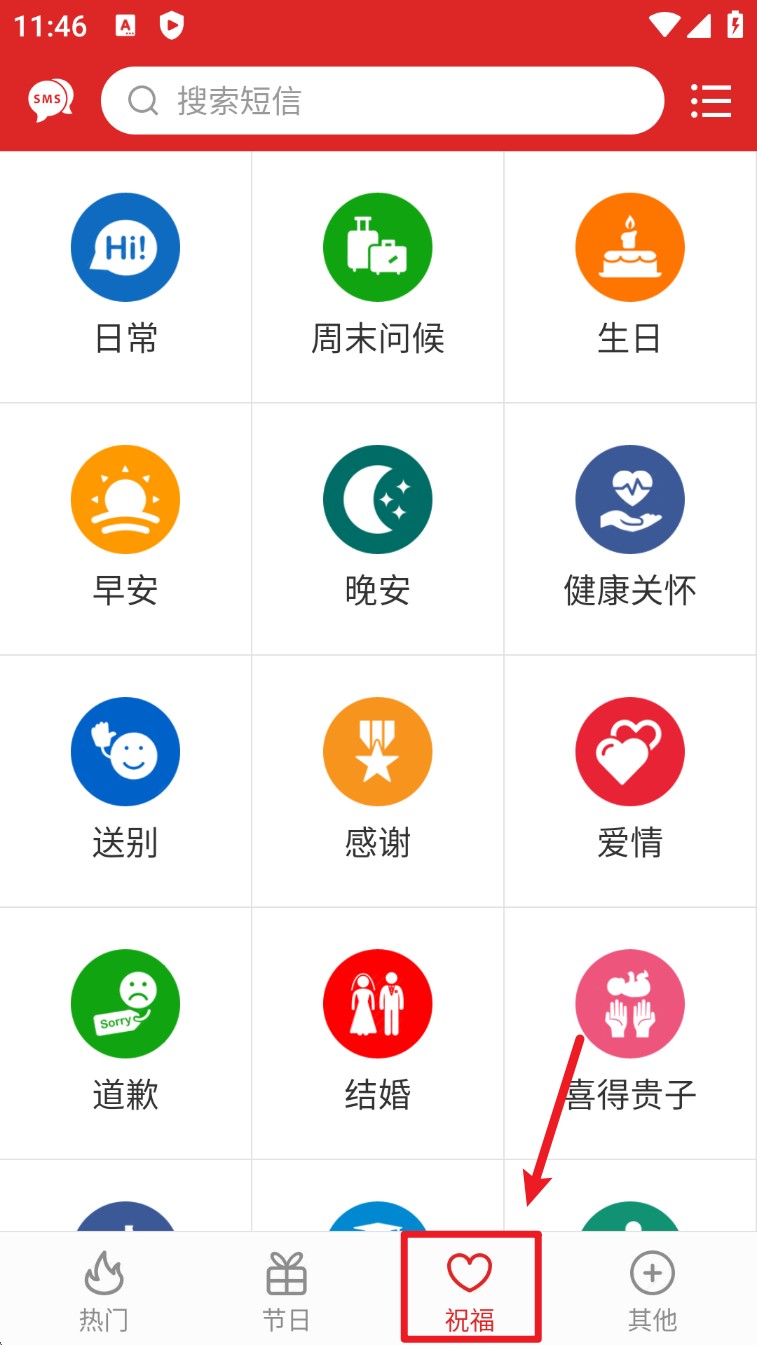Open the 周末问候 category
The height and width of the screenshot is (1345, 757).
click(377, 277)
